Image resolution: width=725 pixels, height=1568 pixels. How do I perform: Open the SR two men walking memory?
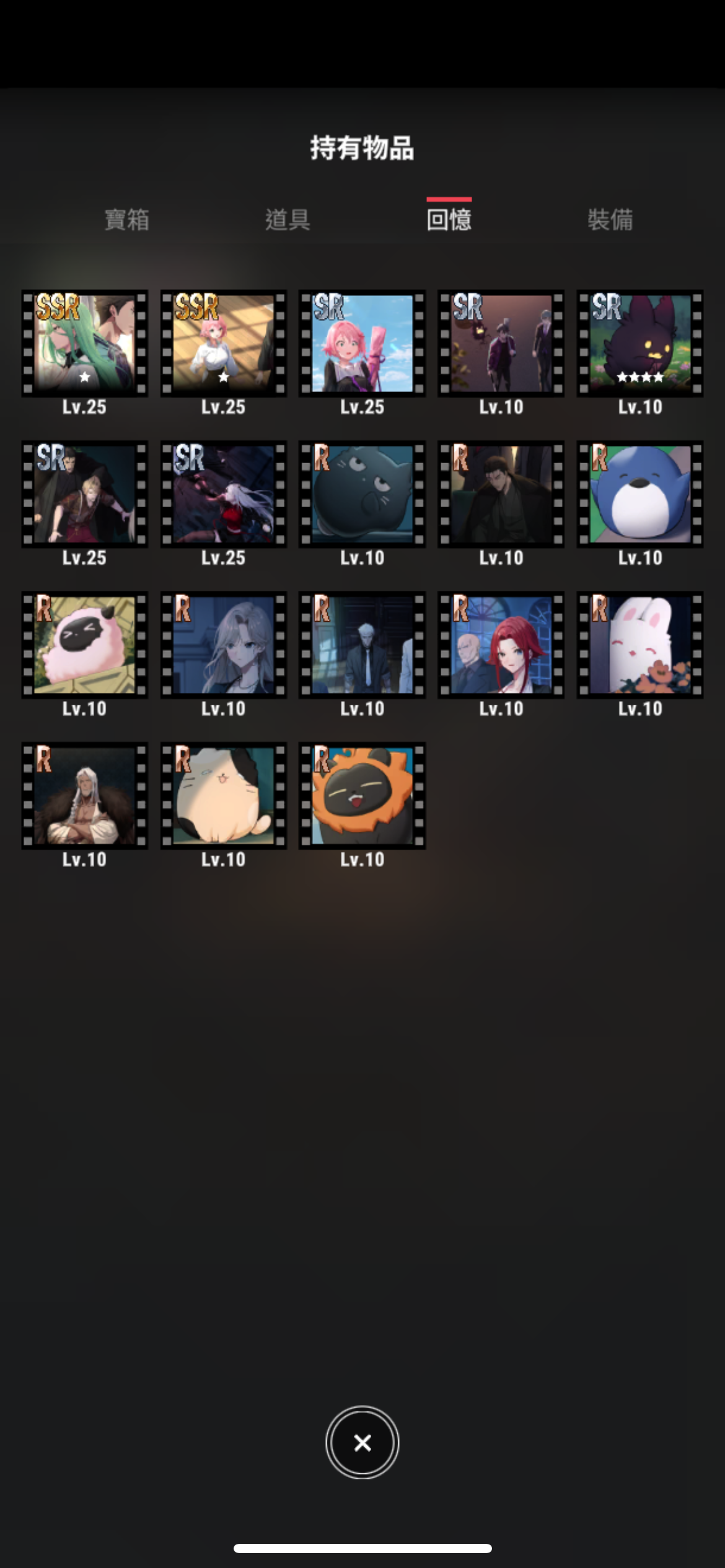tap(501, 343)
